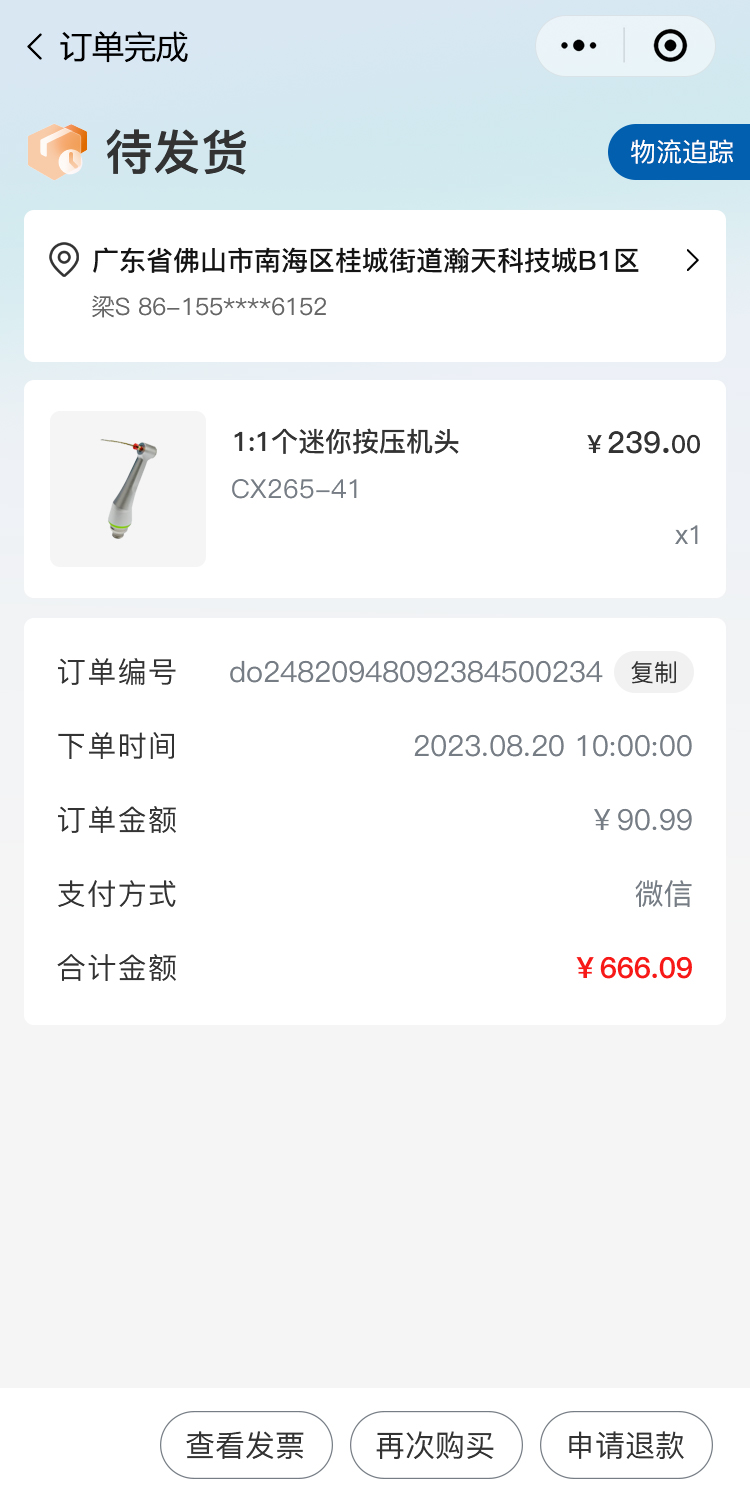Close the mini program with the circle icon
The height and width of the screenshot is (1500, 750).
(x=669, y=46)
